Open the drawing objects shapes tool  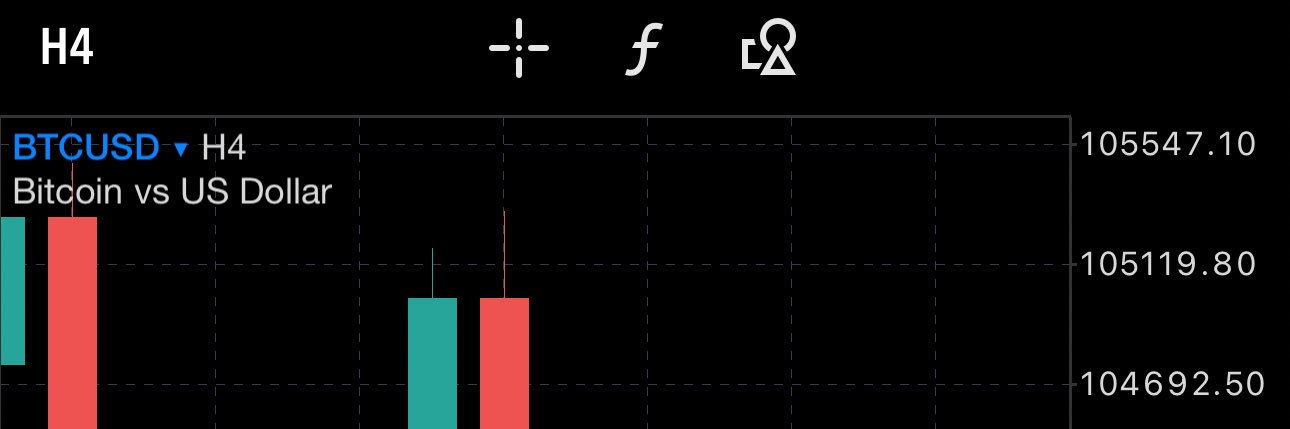(769, 49)
